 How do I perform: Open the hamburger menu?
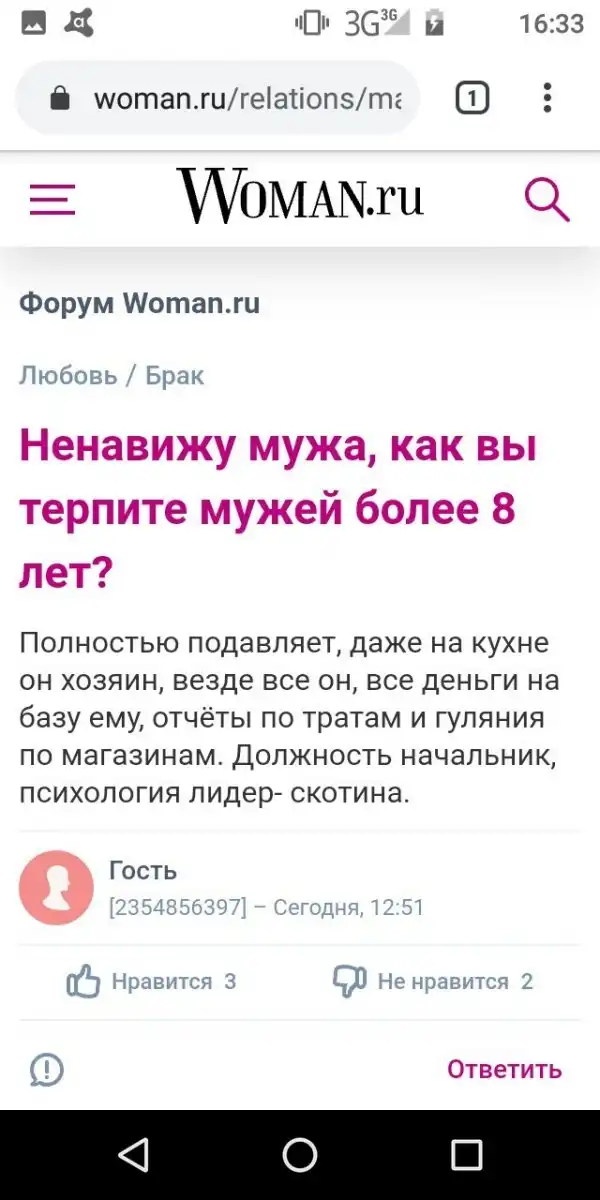52,199
